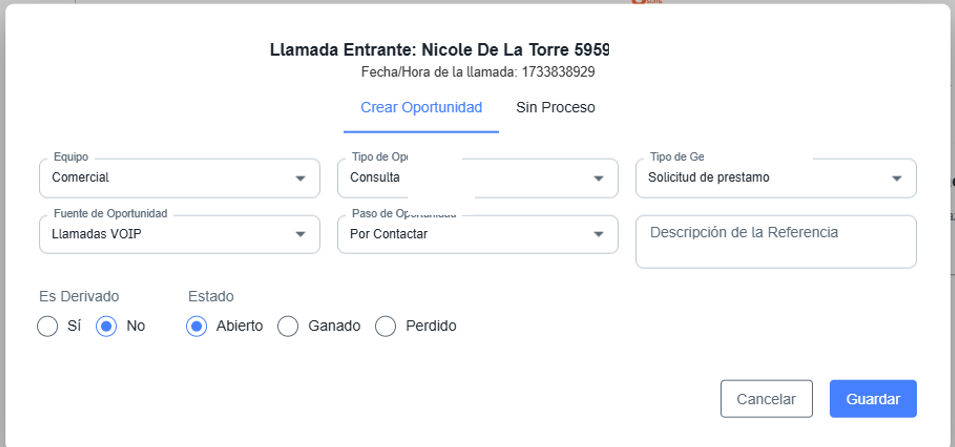This screenshot has width=955, height=447.
Task: Open the Equipo dropdown
Action: [x=180, y=178]
